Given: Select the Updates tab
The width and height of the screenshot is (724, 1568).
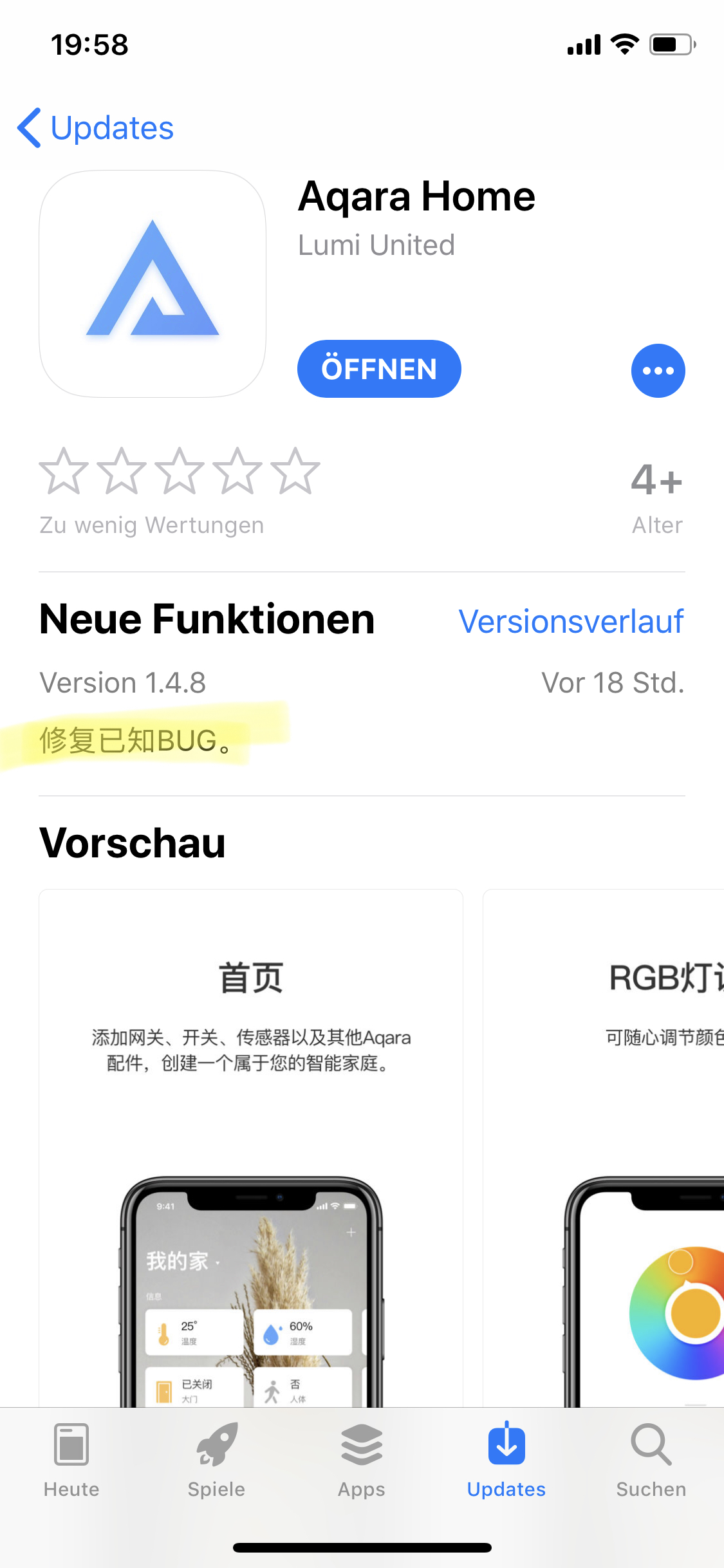Looking at the screenshot, I should point(506,1461).
